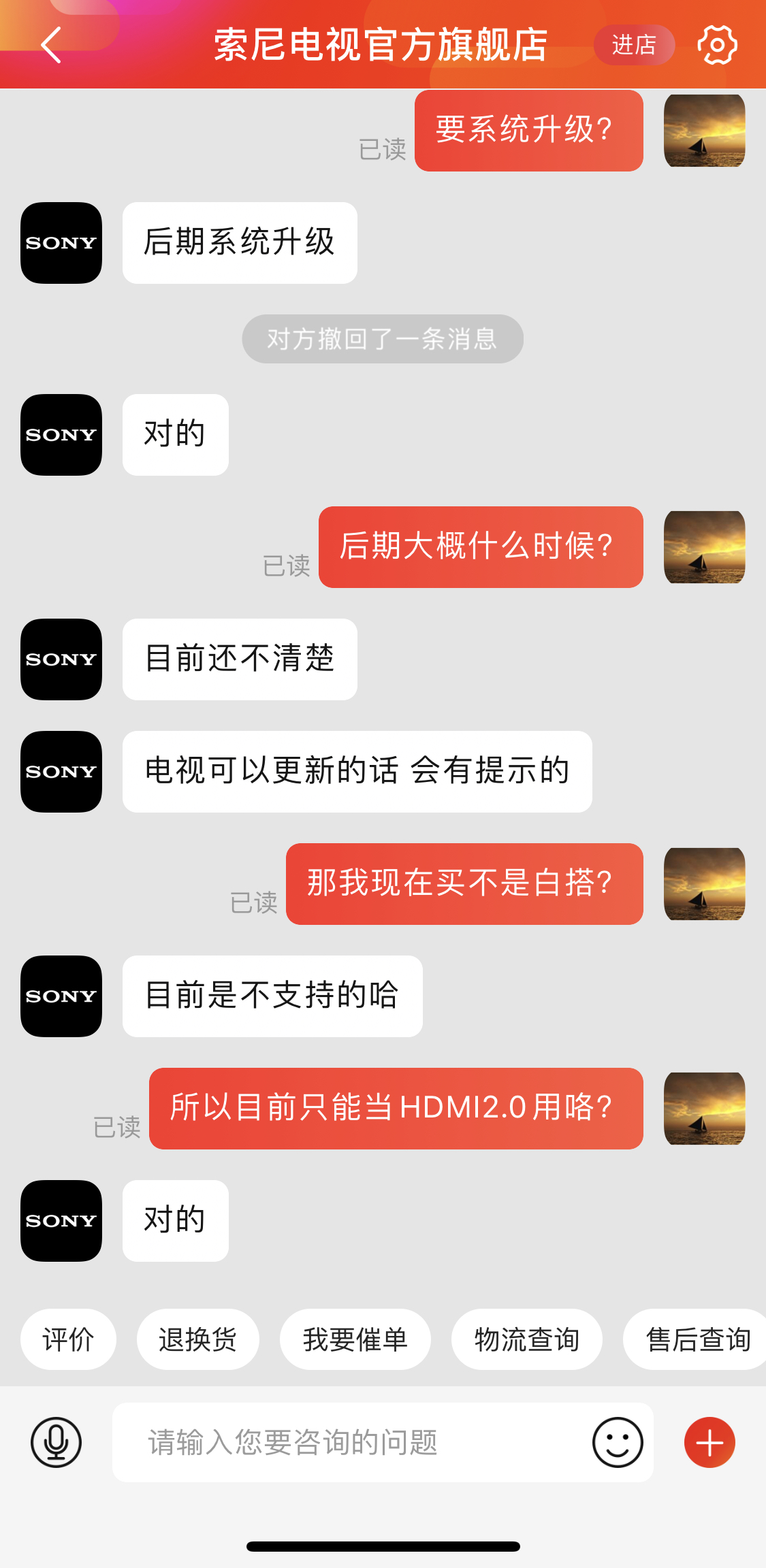Screen dimensions: 766x1568
Task: Tap the 评价 chip
Action: click(x=68, y=1339)
